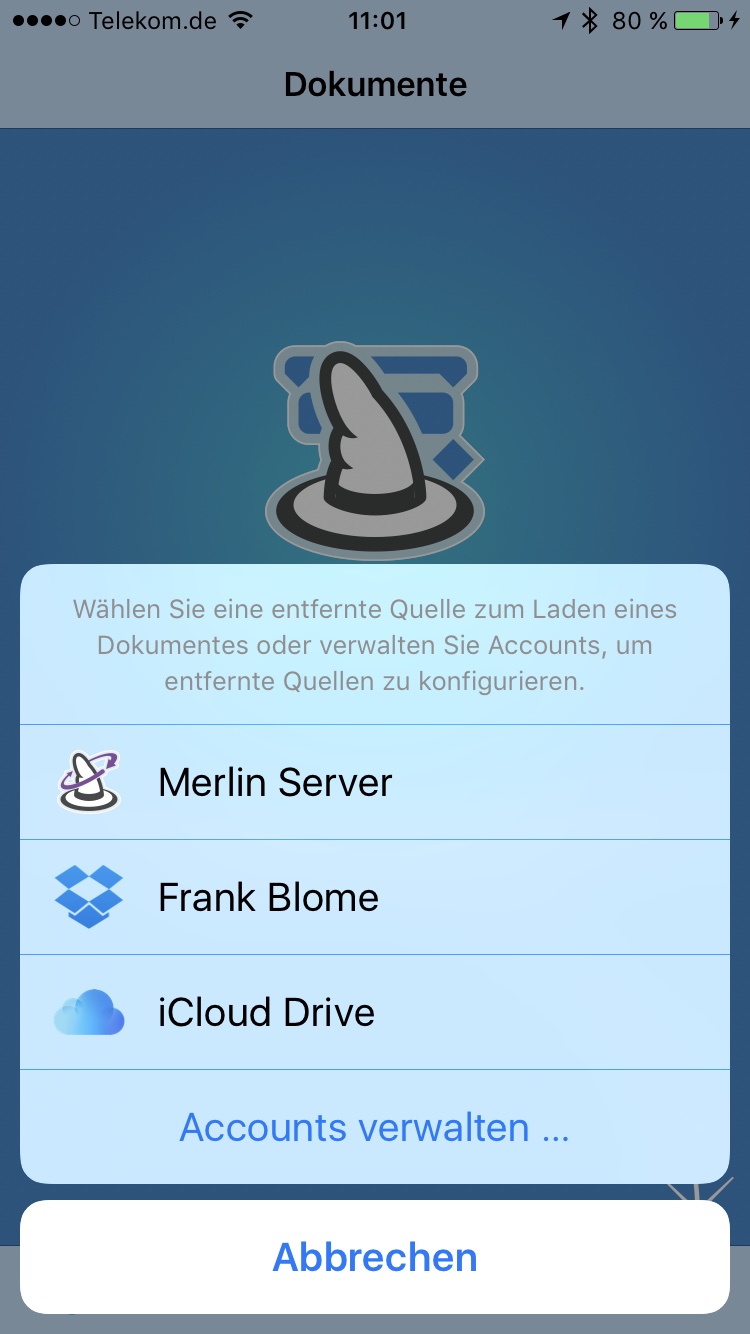Tap the instruction text about remote sources

click(x=375, y=643)
